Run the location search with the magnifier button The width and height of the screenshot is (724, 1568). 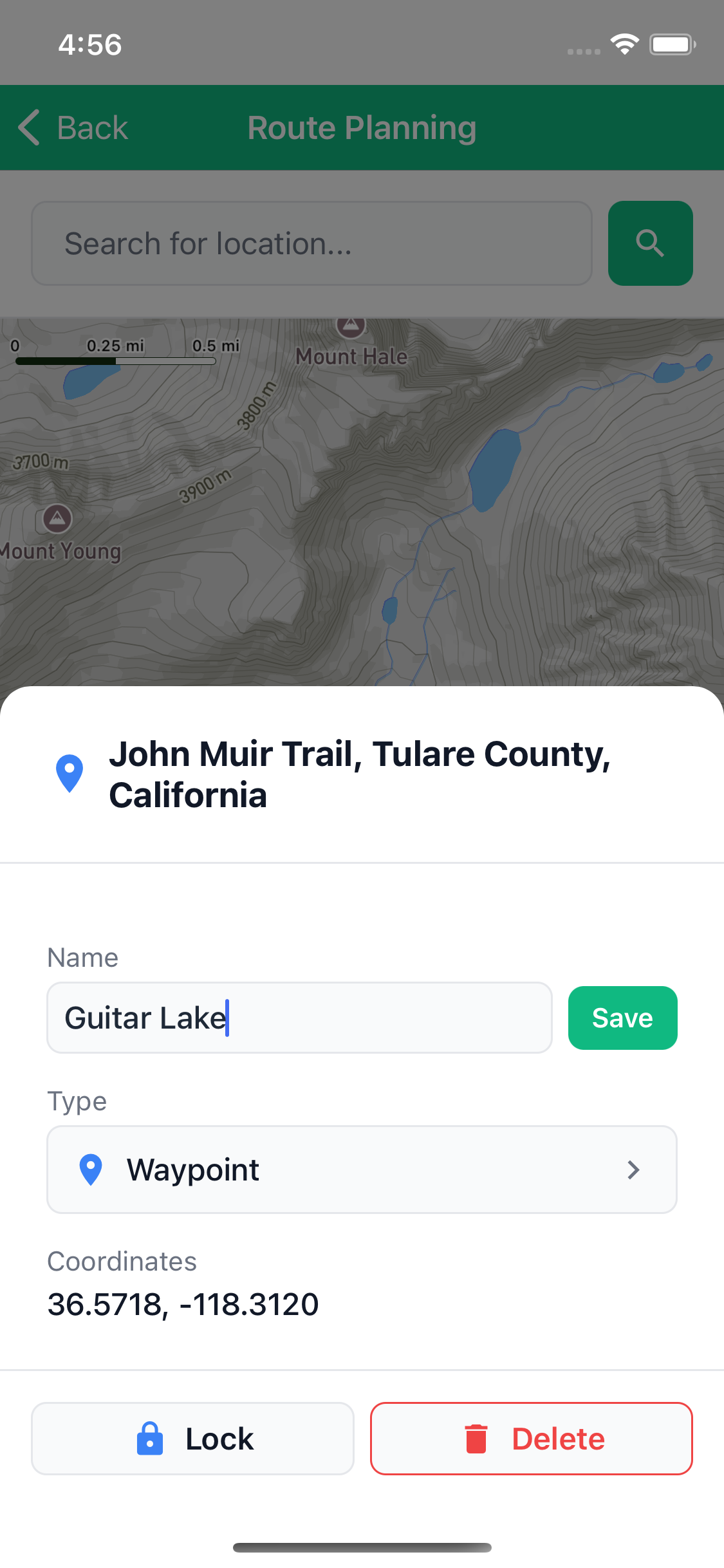pyautogui.click(x=650, y=243)
